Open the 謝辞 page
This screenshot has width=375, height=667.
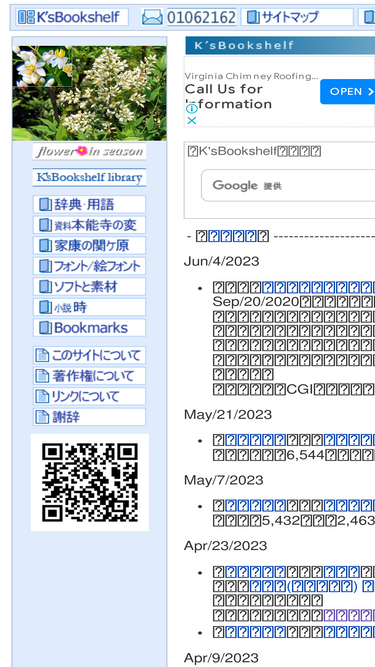click(89, 416)
